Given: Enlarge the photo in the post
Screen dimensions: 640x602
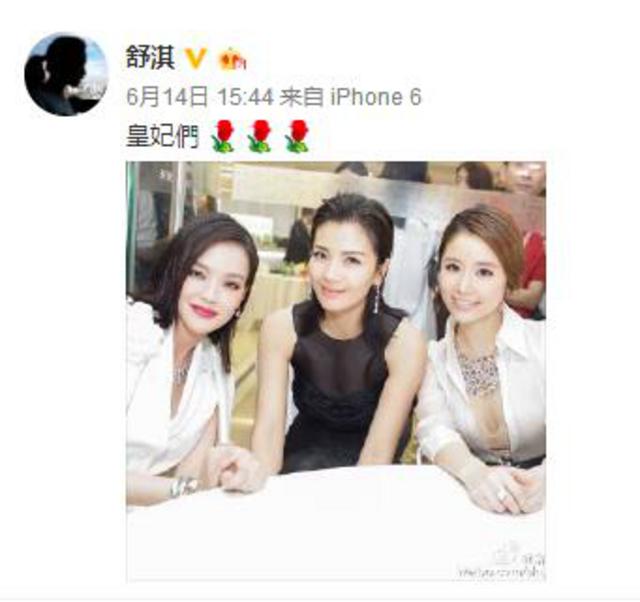Looking at the screenshot, I should pyautogui.click(x=335, y=370).
